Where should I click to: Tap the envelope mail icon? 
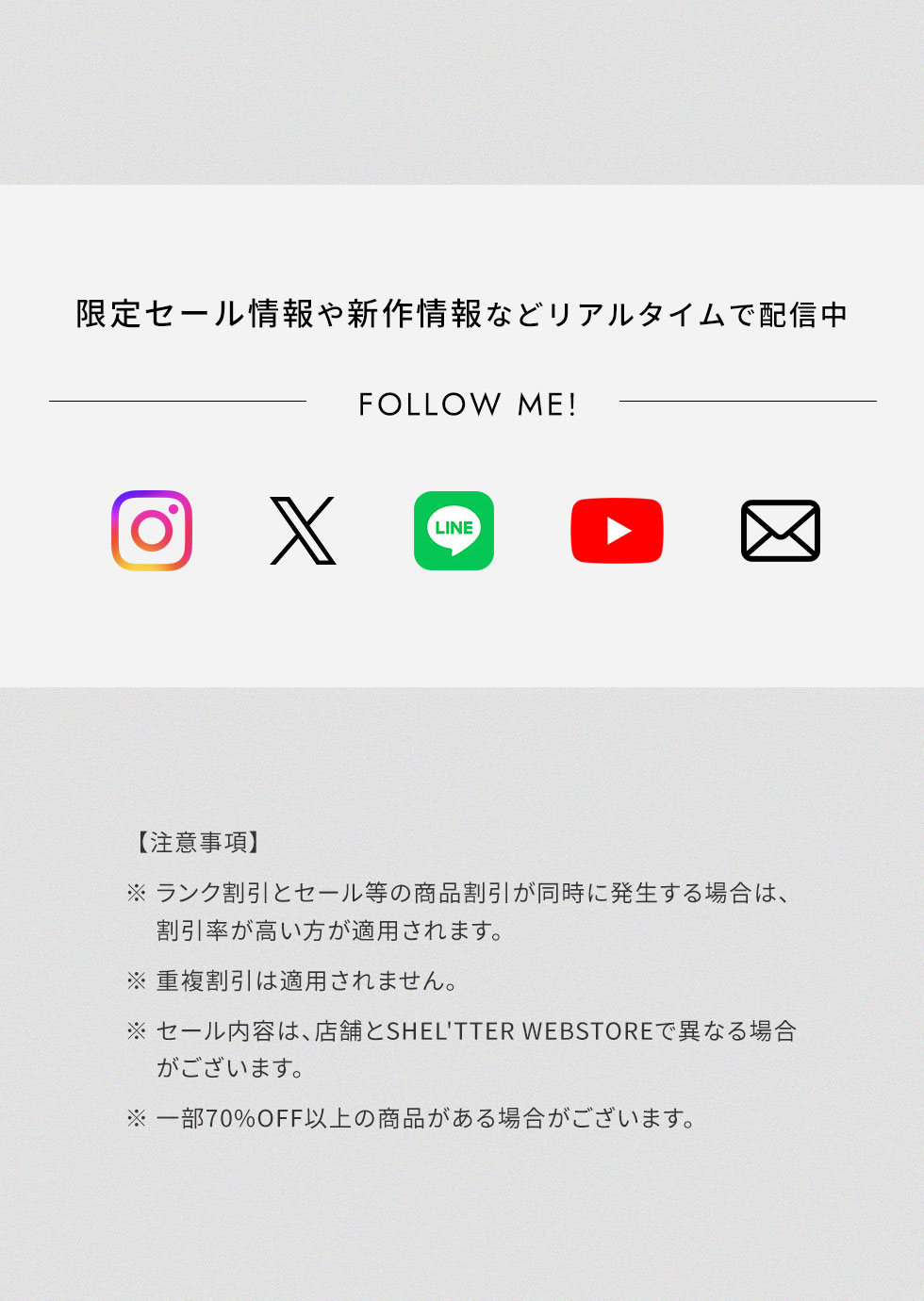(781, 531)
